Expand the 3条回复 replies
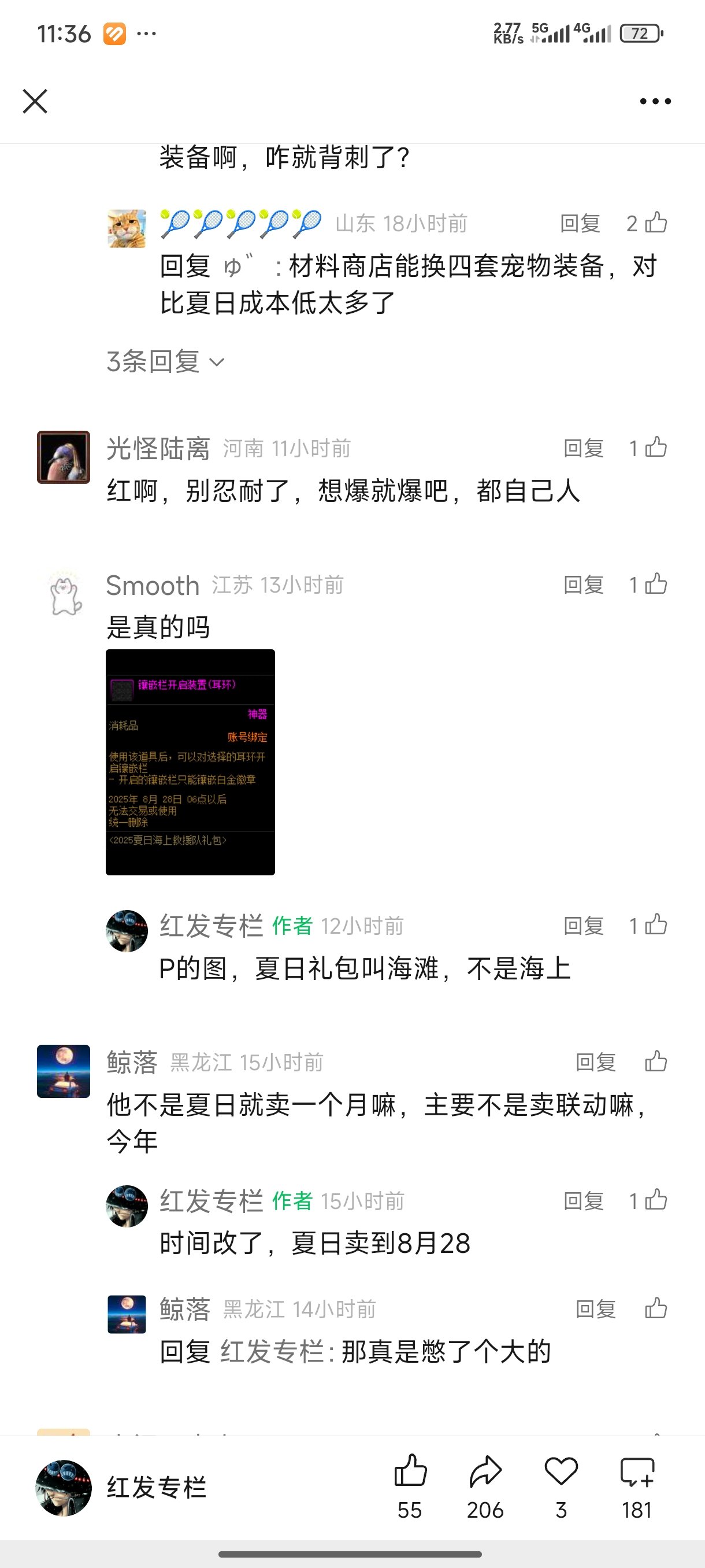This screenshot has height=1568, width=705. pos(165,362)
